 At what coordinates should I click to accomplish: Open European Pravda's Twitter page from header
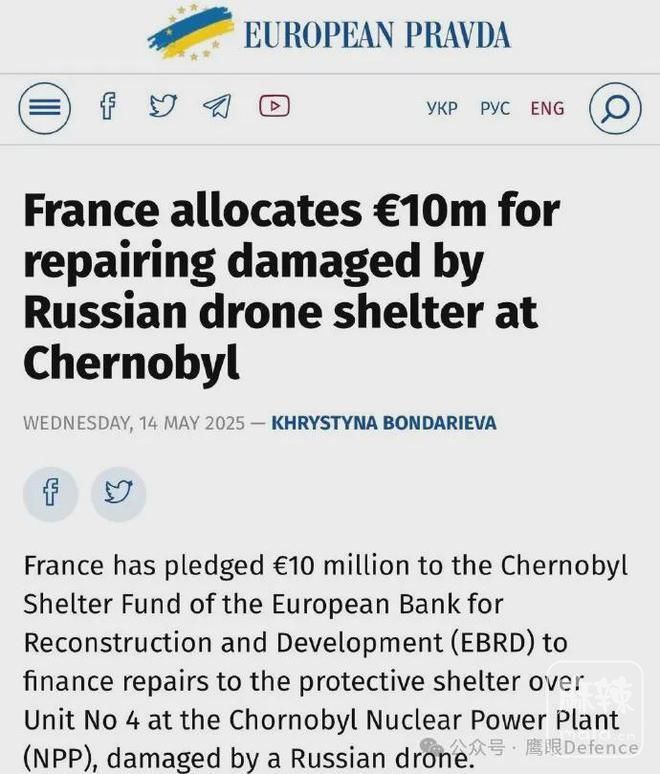163,106
